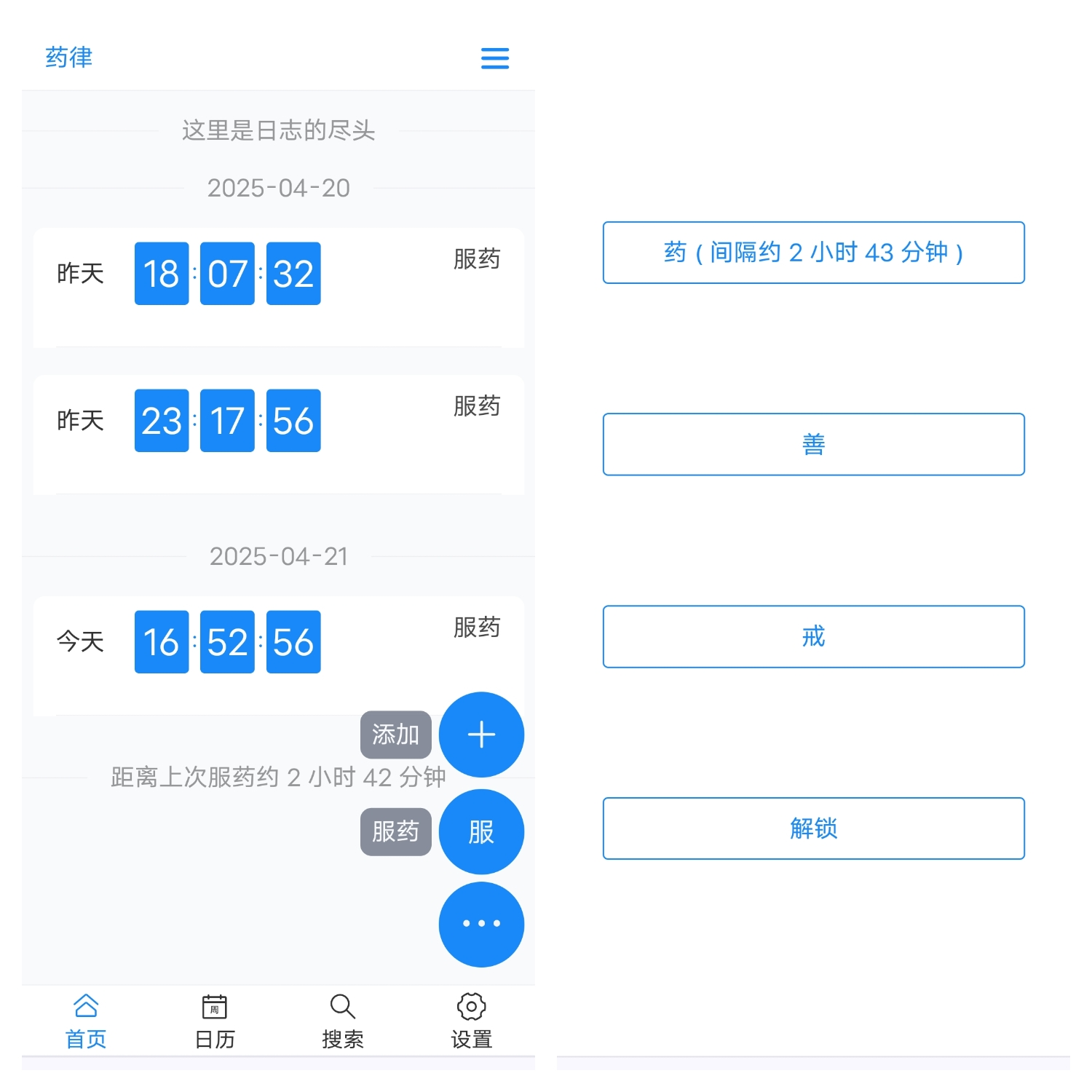The image size is (1092, 1092).
Task: Tap the round 服 medication button
Action: point(481,831)
